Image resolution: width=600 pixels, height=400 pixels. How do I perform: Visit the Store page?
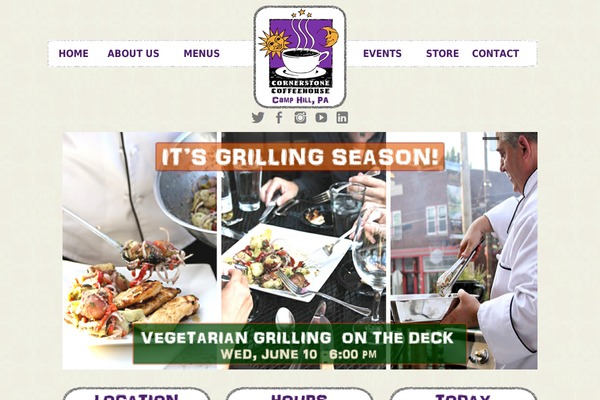[x=442, y=54]
